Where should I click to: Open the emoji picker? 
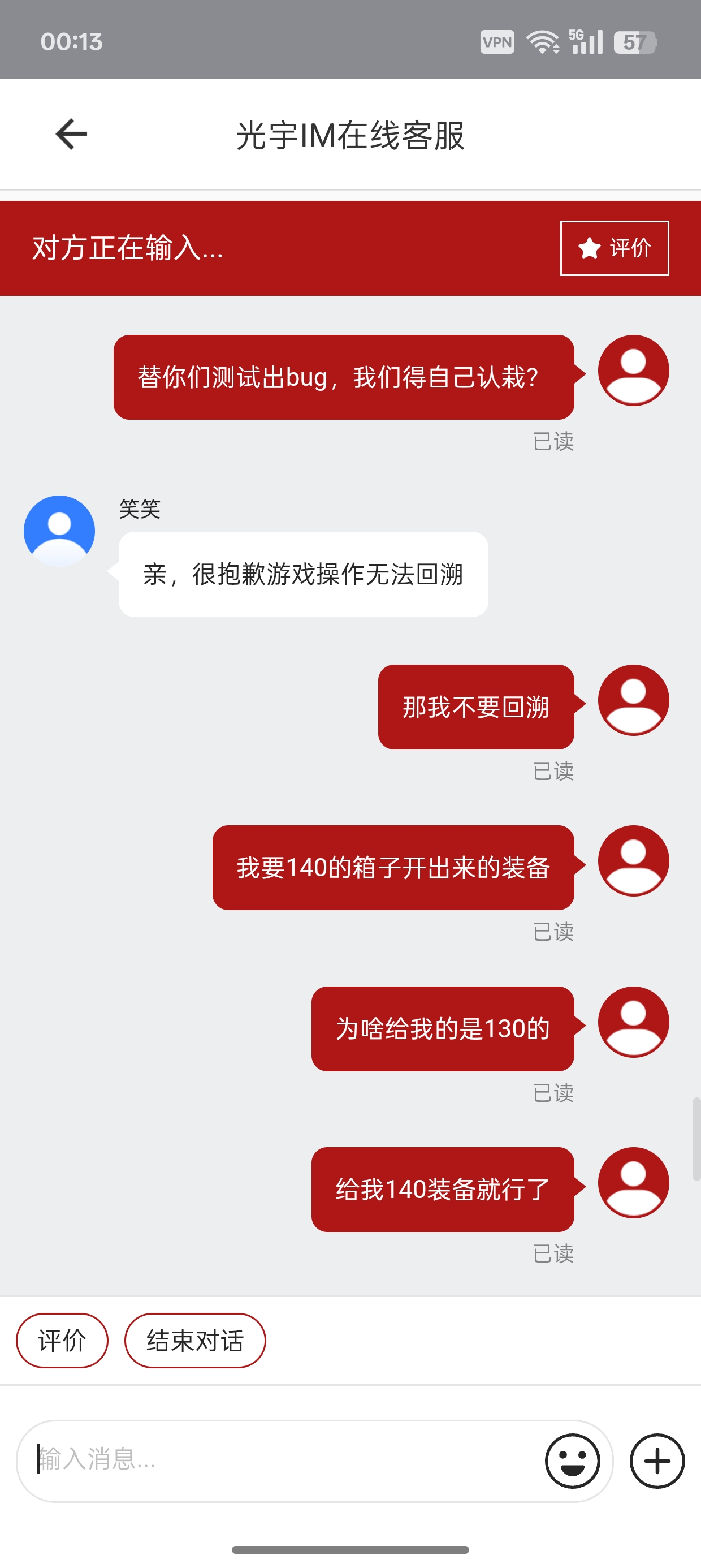pyautogui.click(x=572, y=1461)
